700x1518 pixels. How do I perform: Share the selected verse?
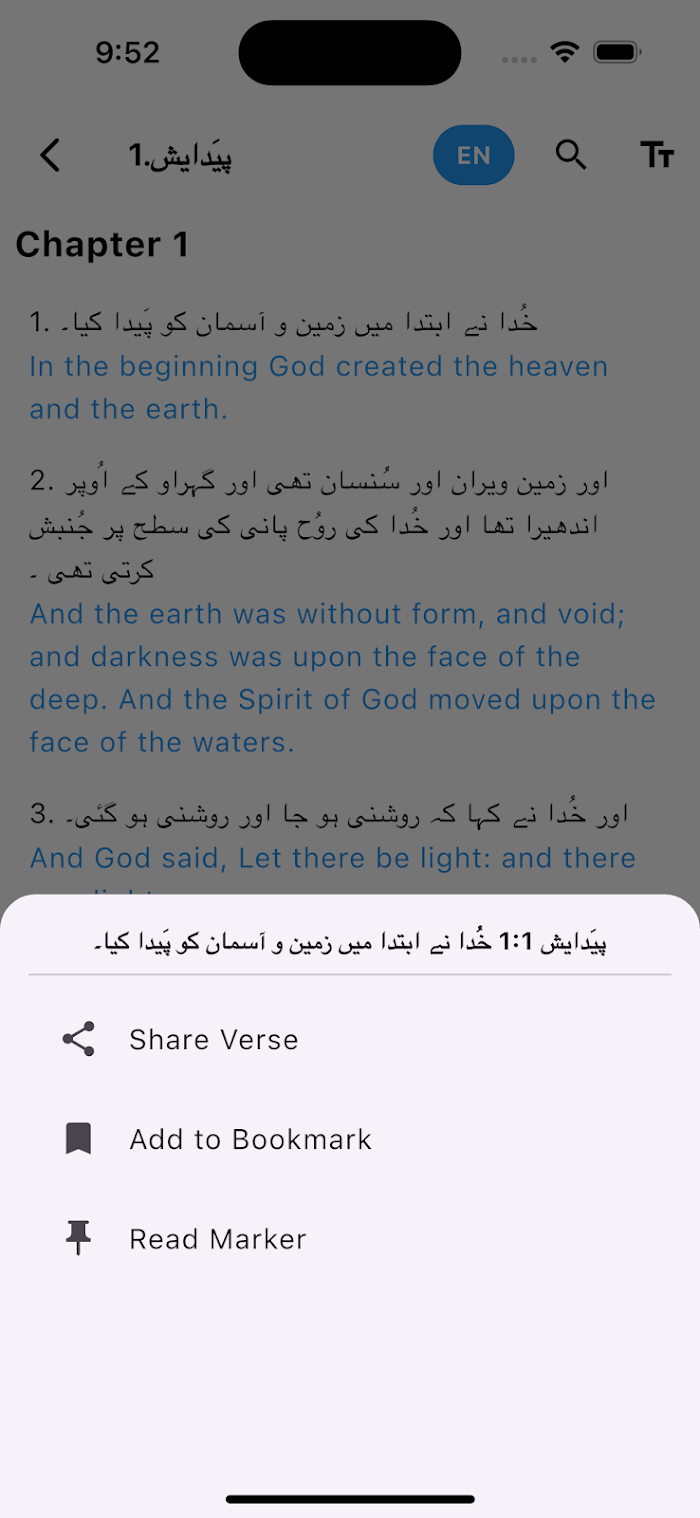tap(350, 1040)
